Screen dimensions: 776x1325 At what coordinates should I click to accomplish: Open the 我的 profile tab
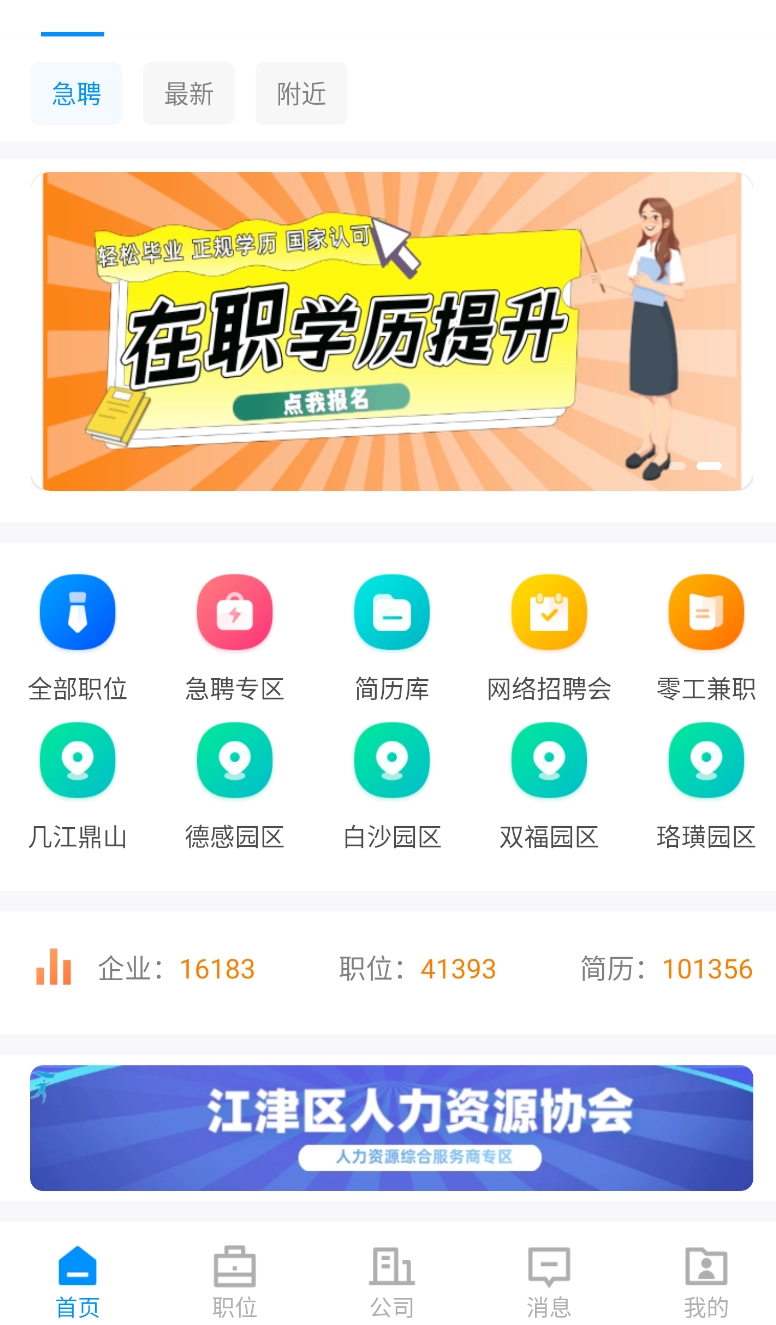tap(706, 1282)
